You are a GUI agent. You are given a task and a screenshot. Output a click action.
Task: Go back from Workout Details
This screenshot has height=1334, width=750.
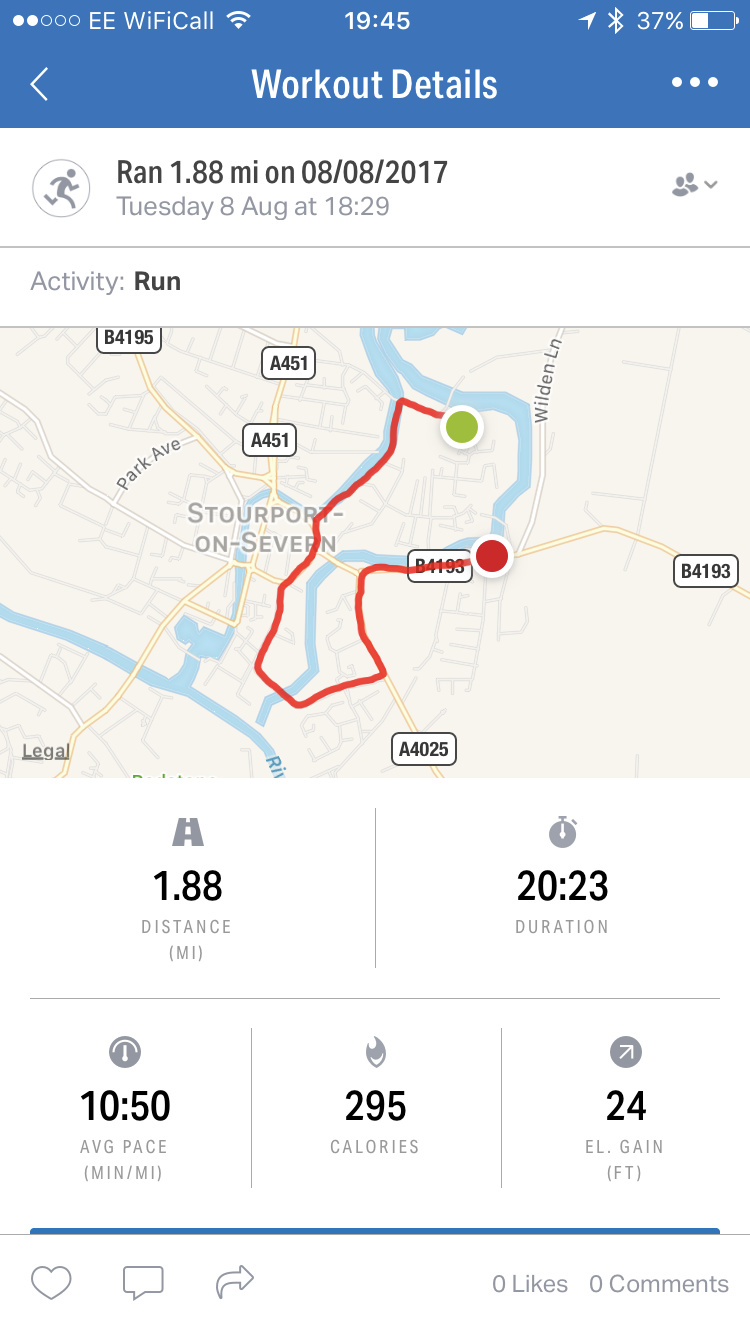pos(39,84)
